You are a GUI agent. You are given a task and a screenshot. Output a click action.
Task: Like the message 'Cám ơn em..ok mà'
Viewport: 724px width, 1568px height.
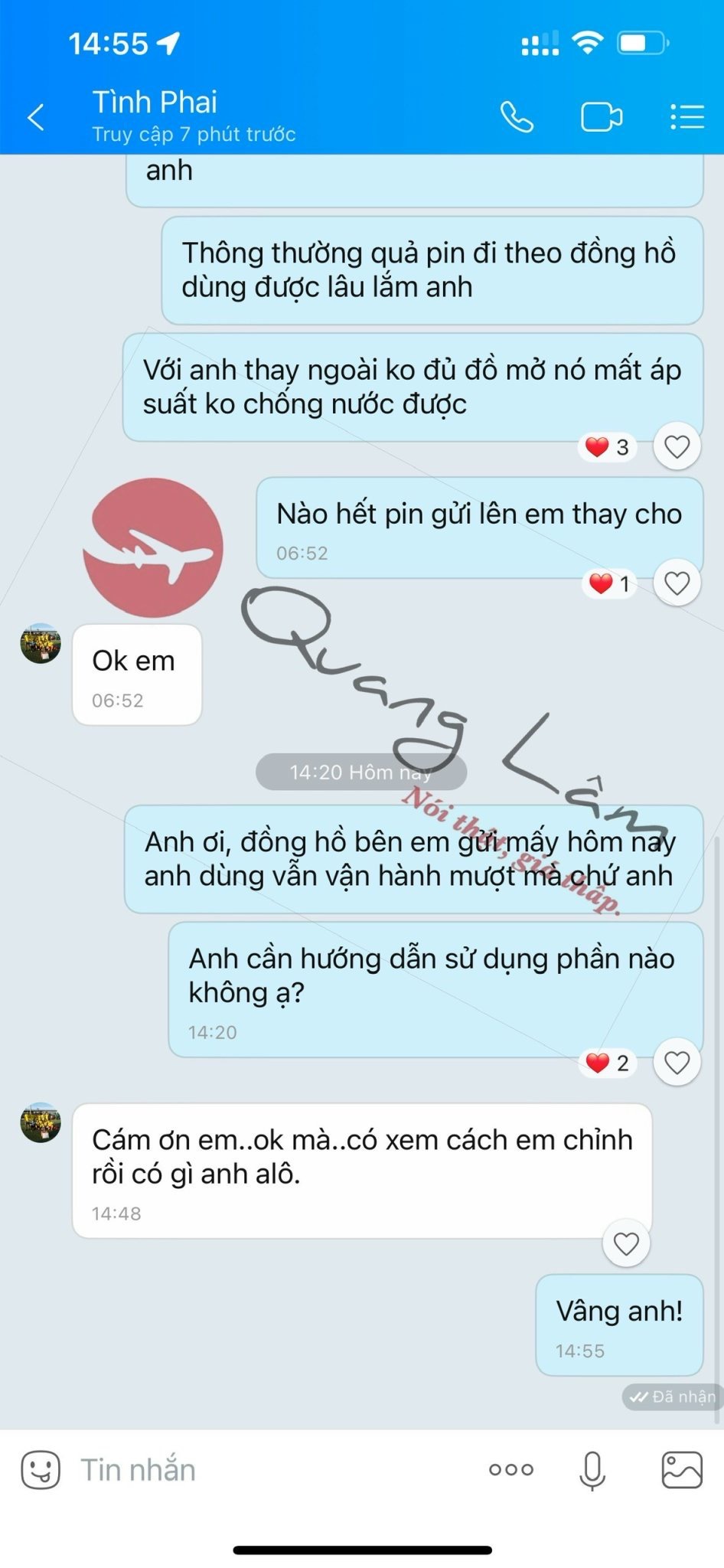(x=626, y=1244)
